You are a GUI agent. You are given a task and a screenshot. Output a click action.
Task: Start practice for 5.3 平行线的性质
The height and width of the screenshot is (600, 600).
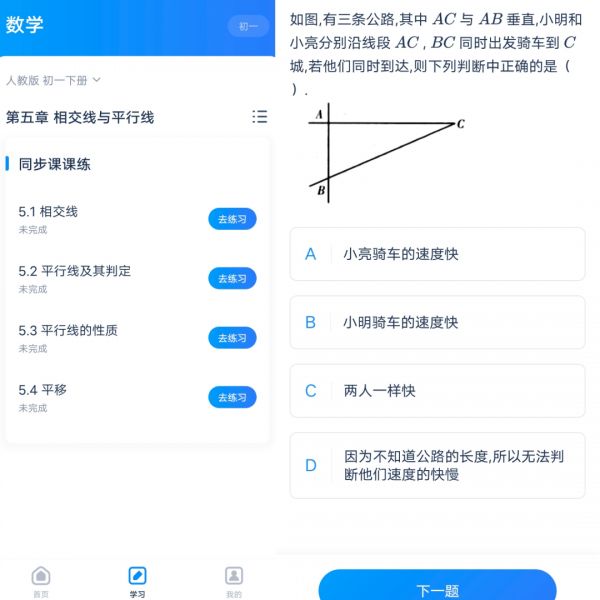coord(232,338)
